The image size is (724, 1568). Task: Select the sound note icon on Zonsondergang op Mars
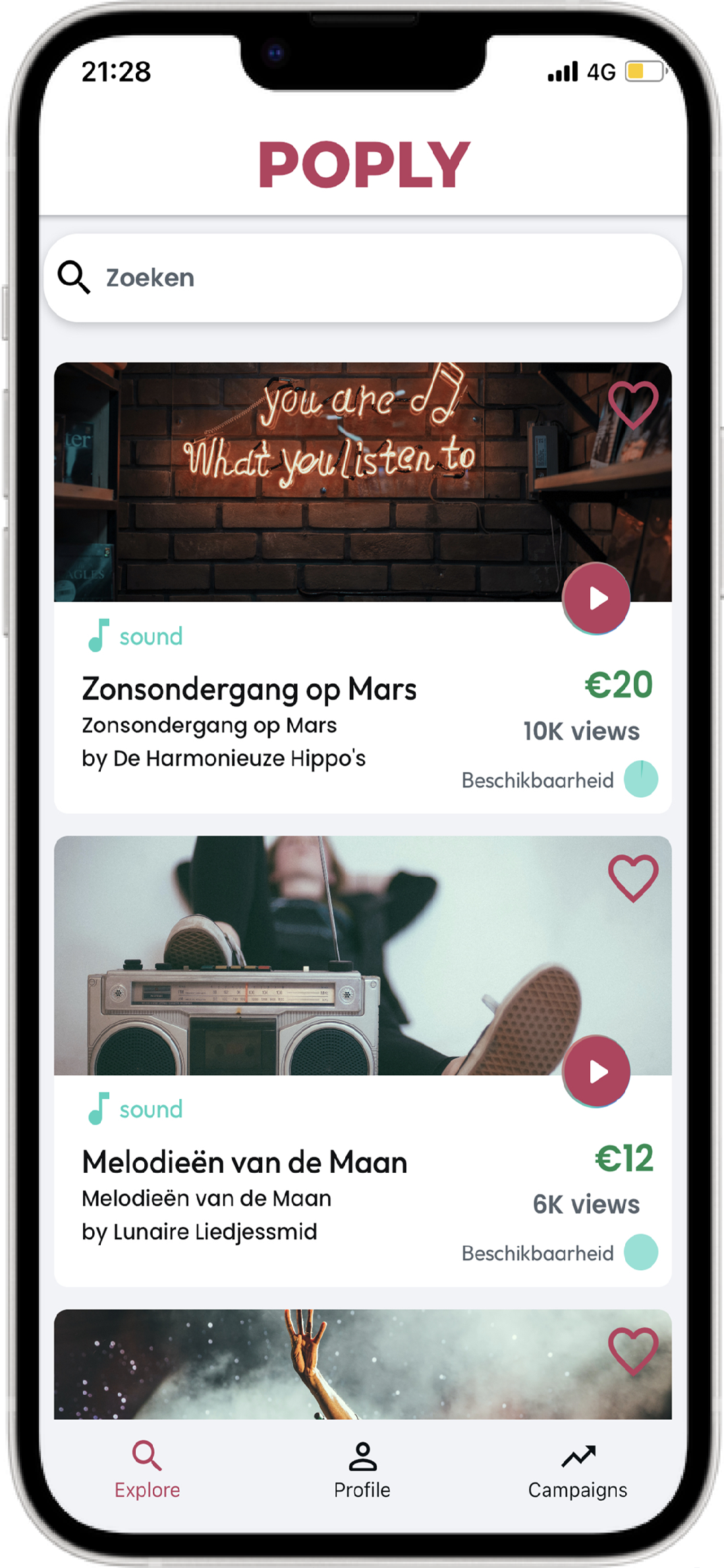(97, 634)
